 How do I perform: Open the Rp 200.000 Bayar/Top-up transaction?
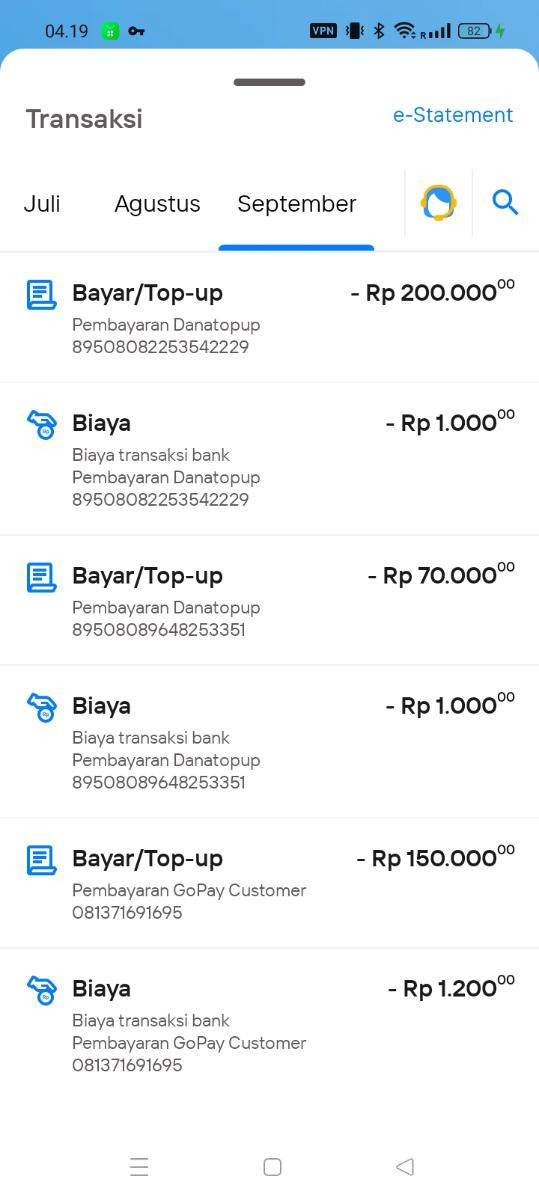[x=270, y=318]
